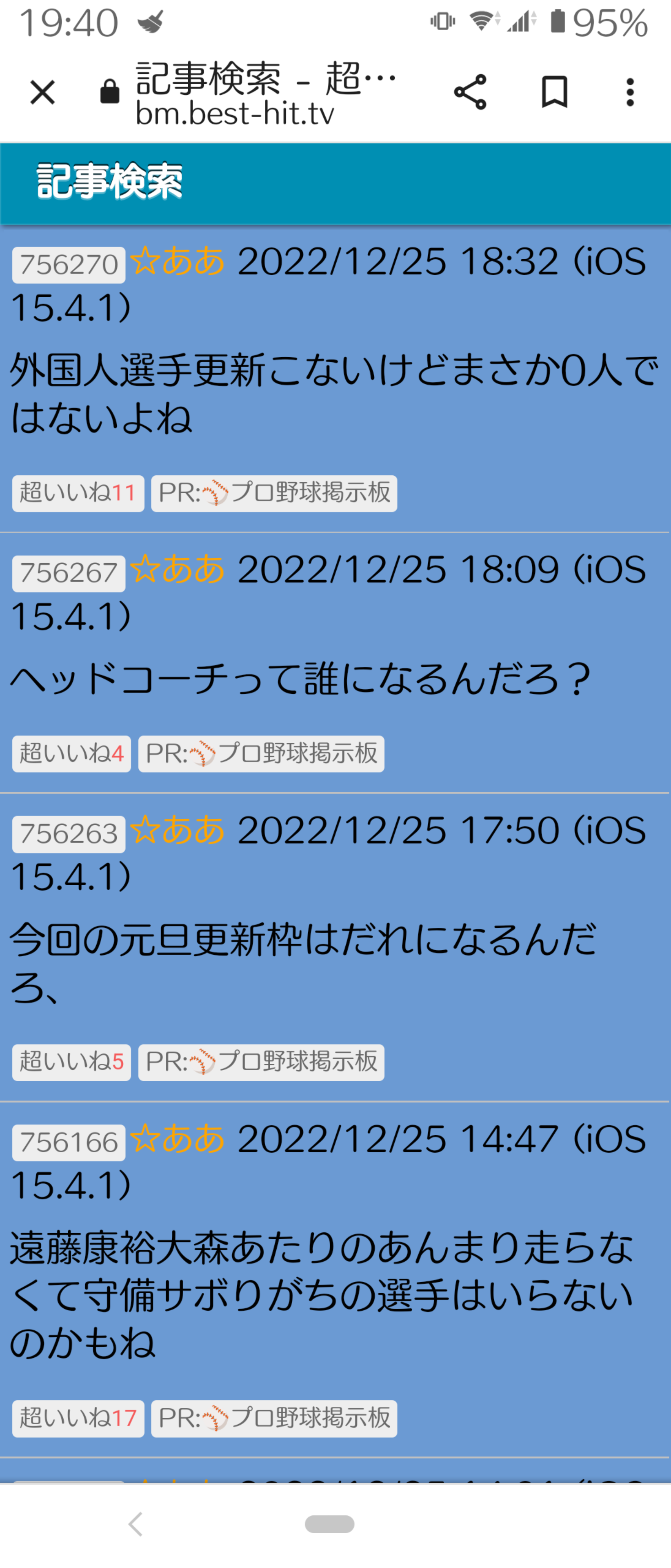This screenshot has height=1568, width=671.
Task: Tap 超いいね11 on post 756270
Action: click(x=78, y=493)
